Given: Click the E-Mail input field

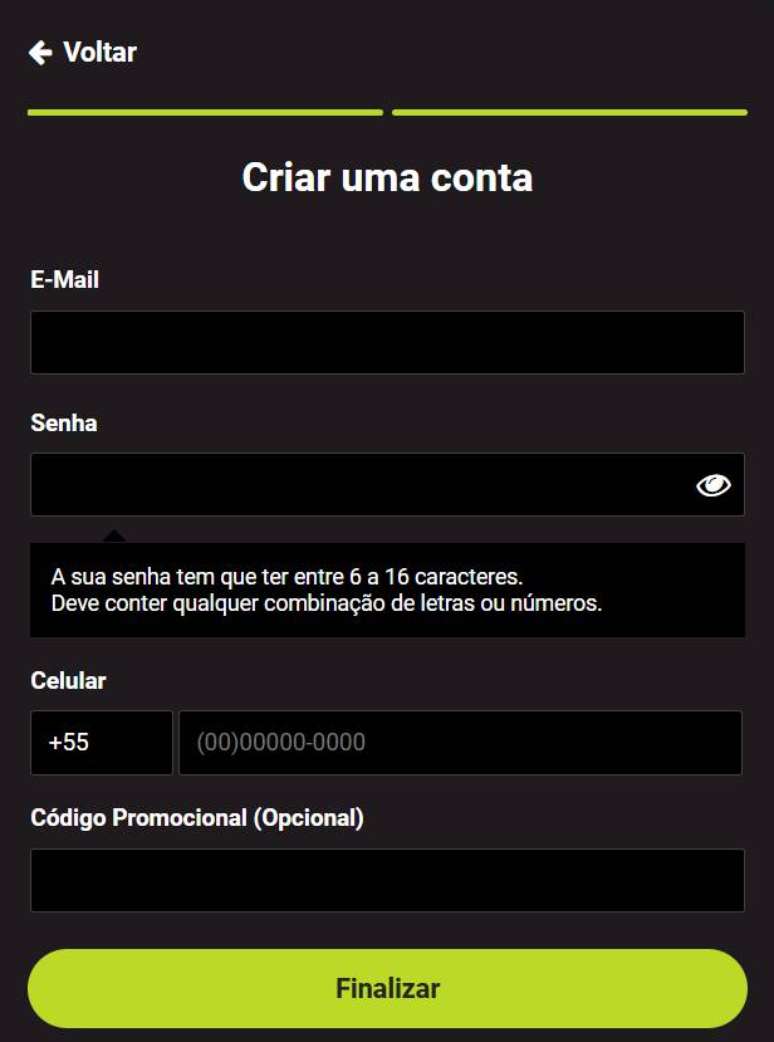Looking at the screenshot, I should point(387,340).
